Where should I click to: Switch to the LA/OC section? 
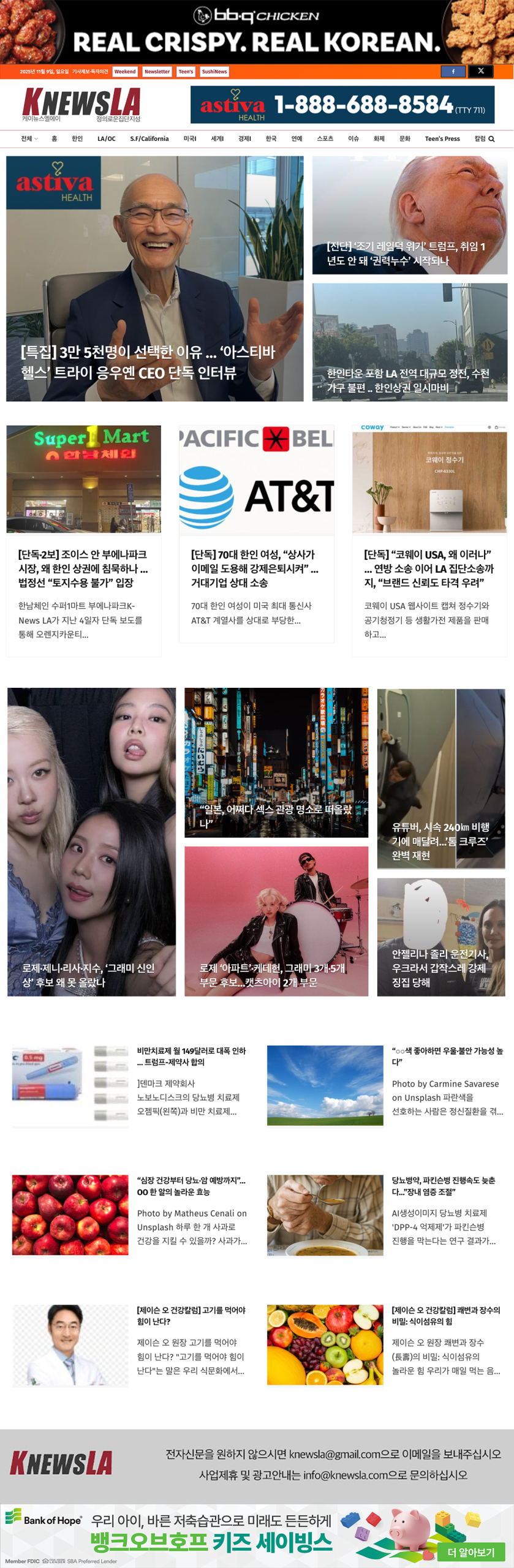pos(106,139)
